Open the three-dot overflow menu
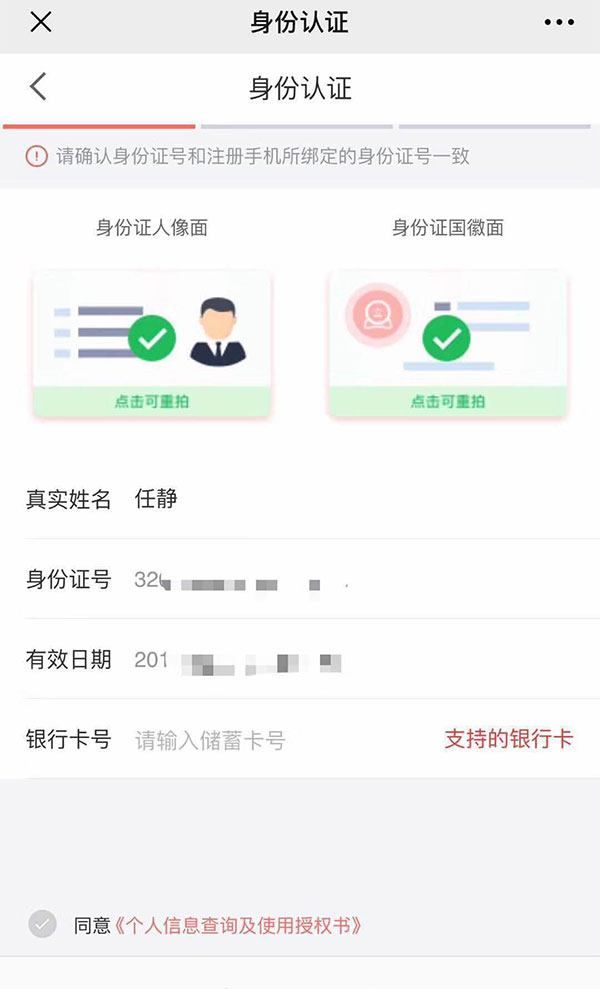This screenshot has height=989, width=600. click(559, 23)
